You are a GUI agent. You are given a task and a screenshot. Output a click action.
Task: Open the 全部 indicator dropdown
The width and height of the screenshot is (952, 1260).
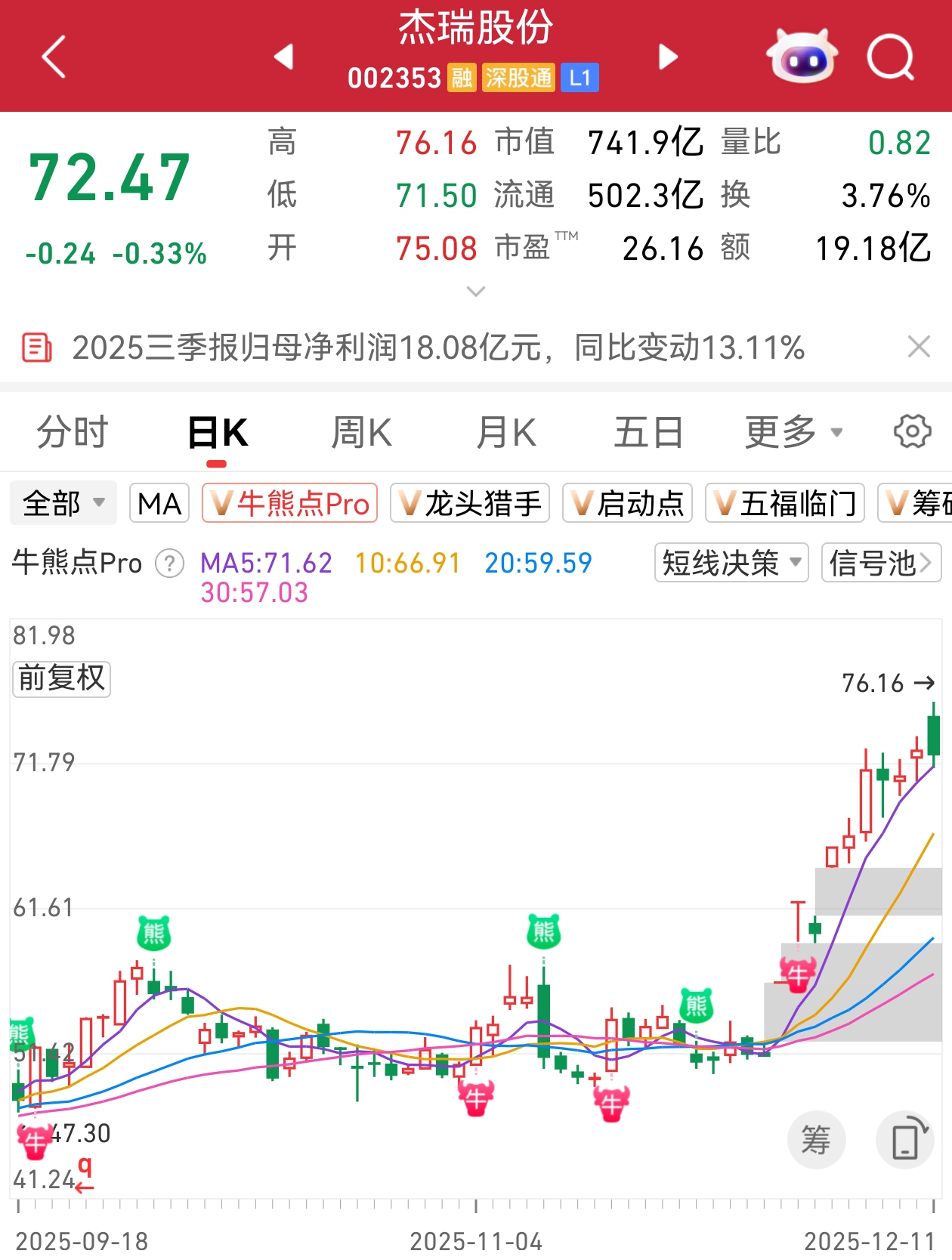point(63,503)
